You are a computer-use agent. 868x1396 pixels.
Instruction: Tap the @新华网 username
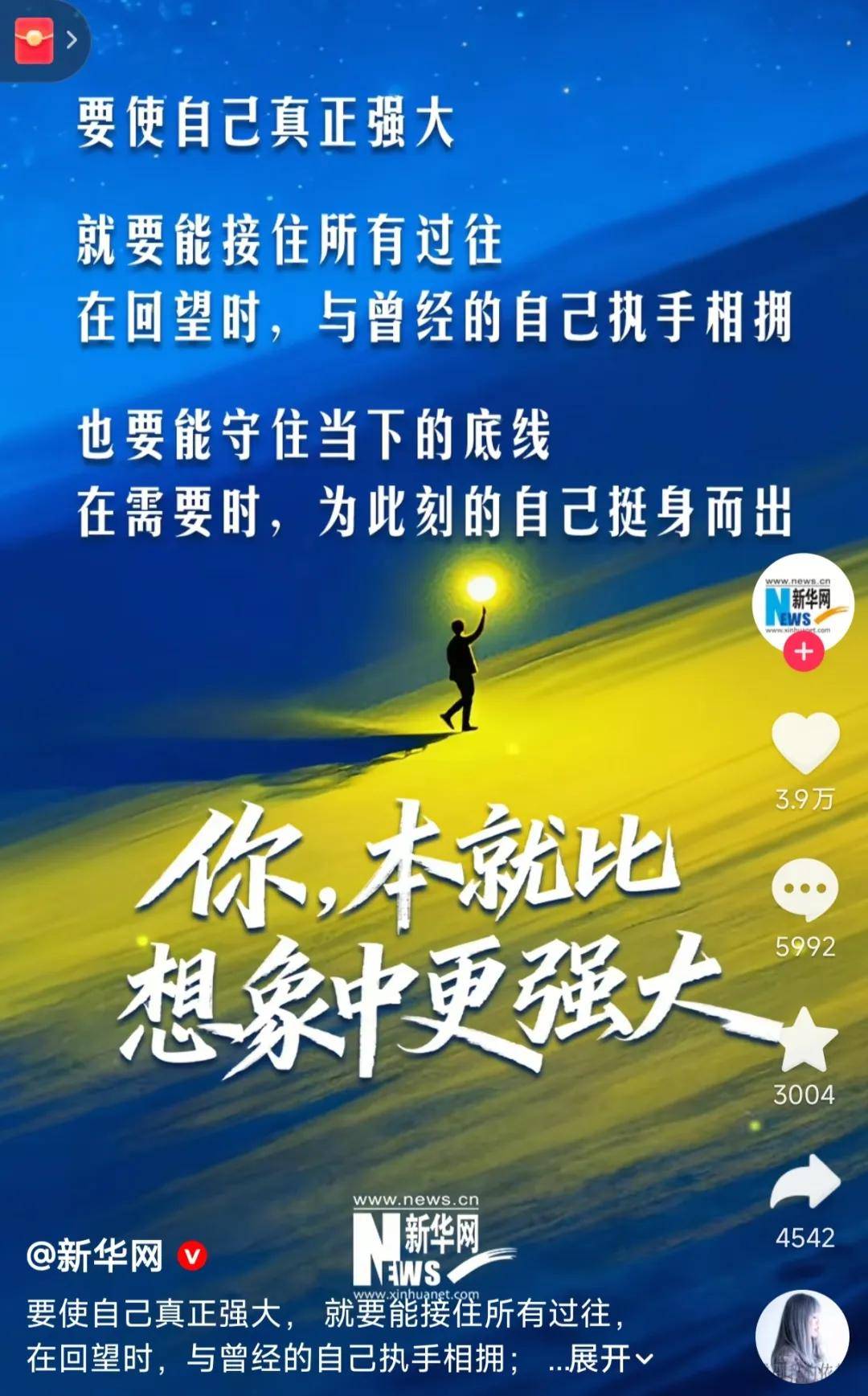tap(96, 1255)
